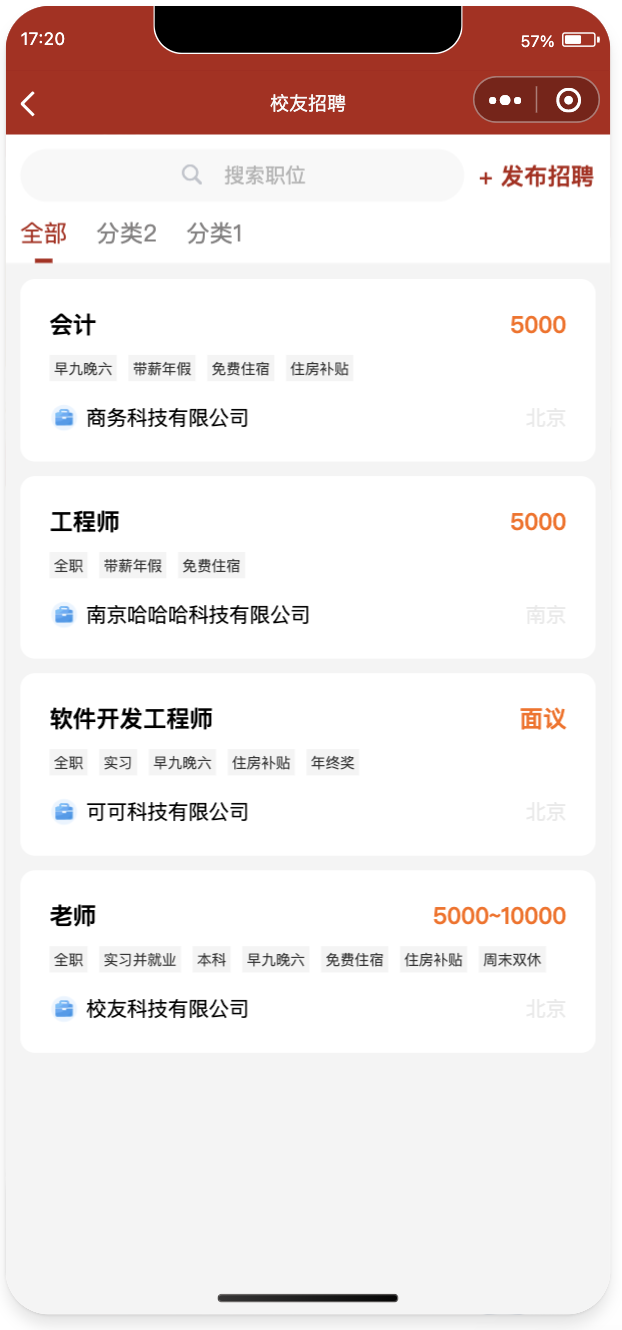
Task: Switch to the 分类2 tab
Action: coord(127,234)
